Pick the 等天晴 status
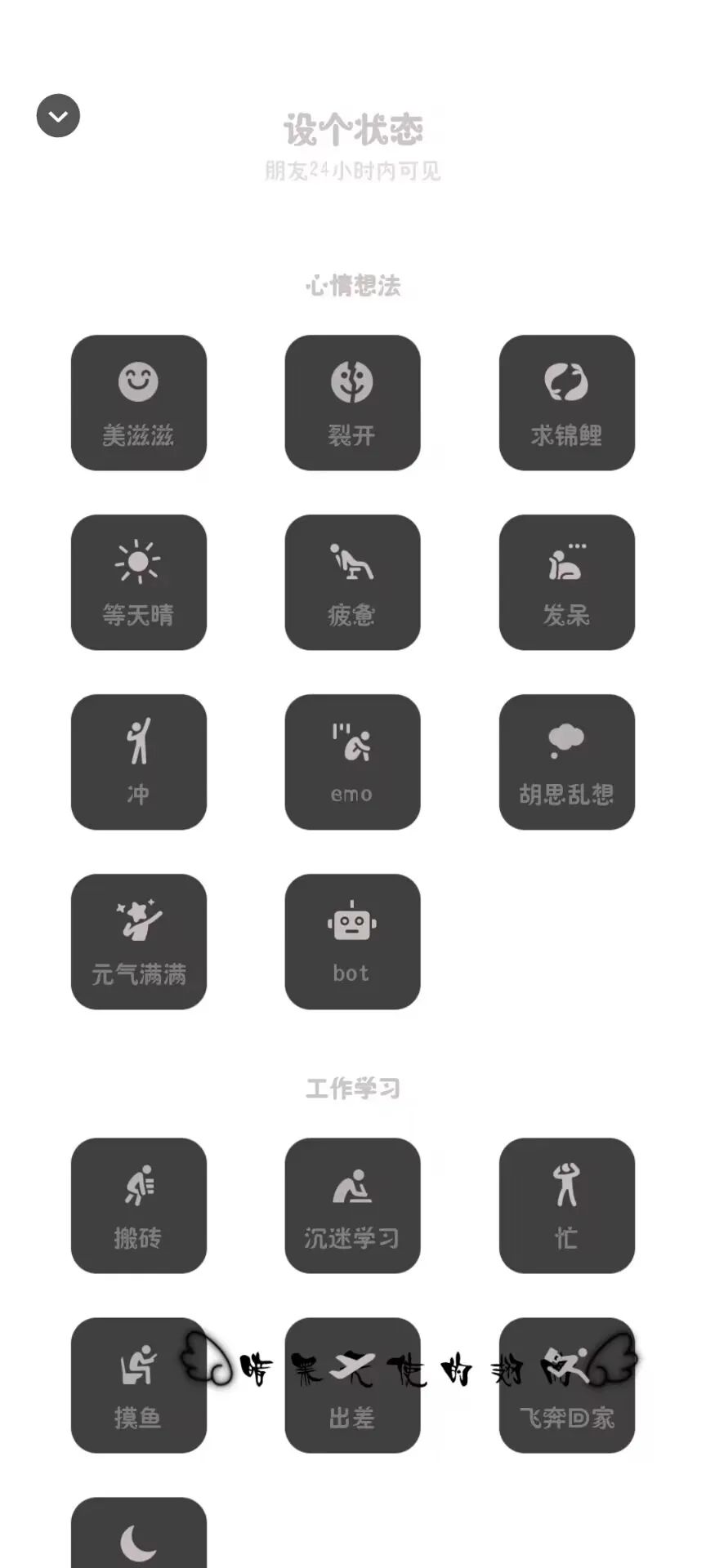The width and height of the screenshot is (706, 1568). click(x=139, y=582)
